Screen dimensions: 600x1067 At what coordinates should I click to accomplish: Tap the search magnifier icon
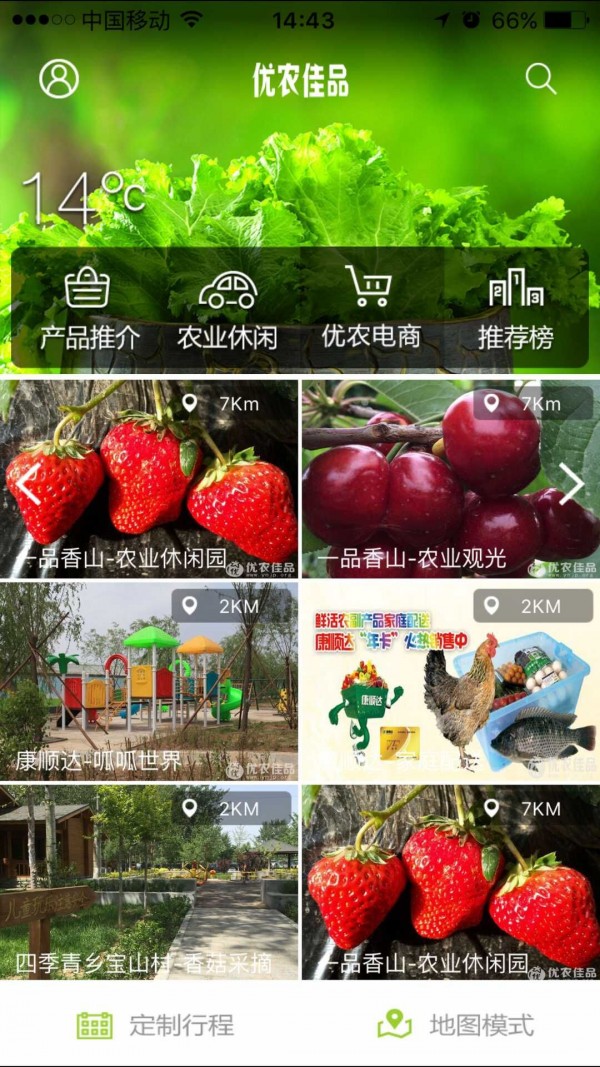click(x=541, y=79)
